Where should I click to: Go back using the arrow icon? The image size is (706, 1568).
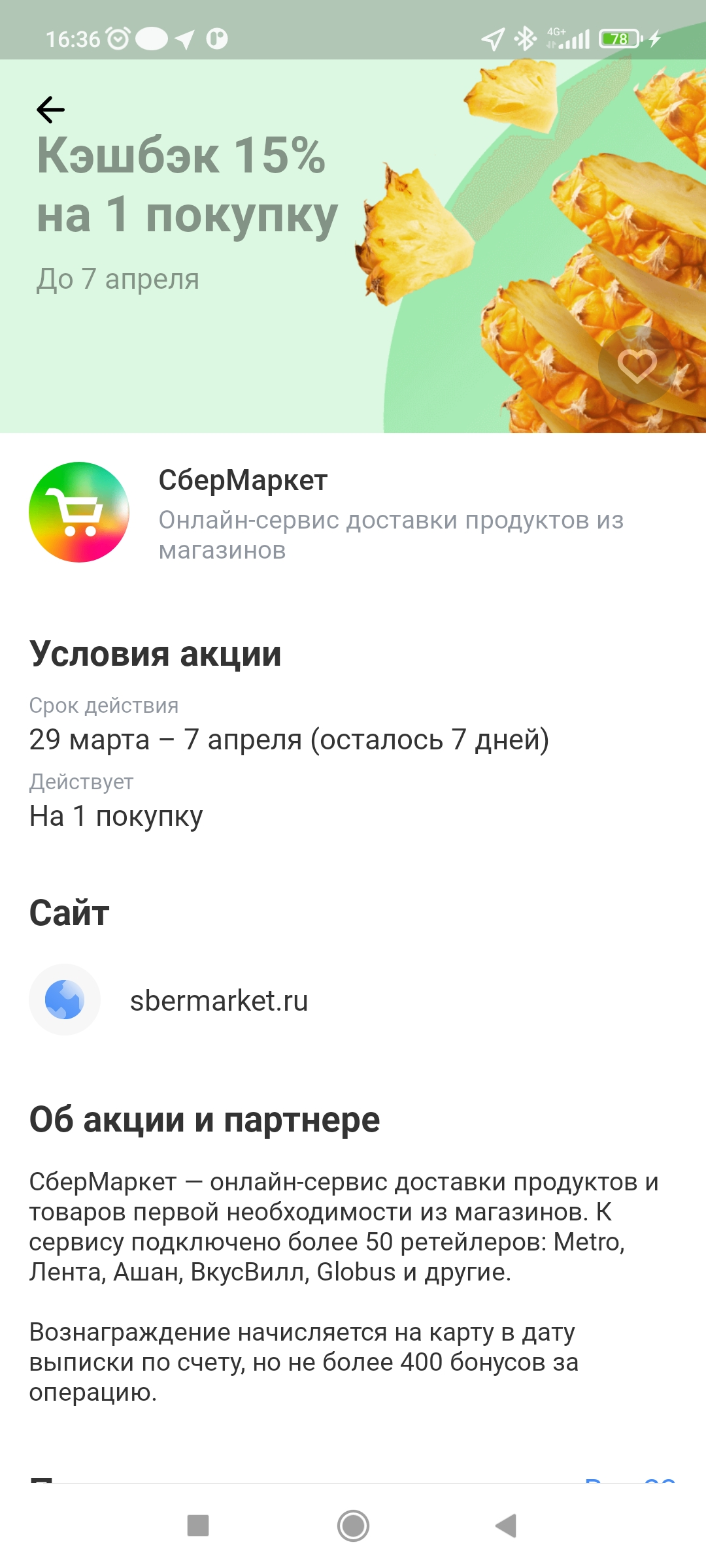tap(50, 110)
